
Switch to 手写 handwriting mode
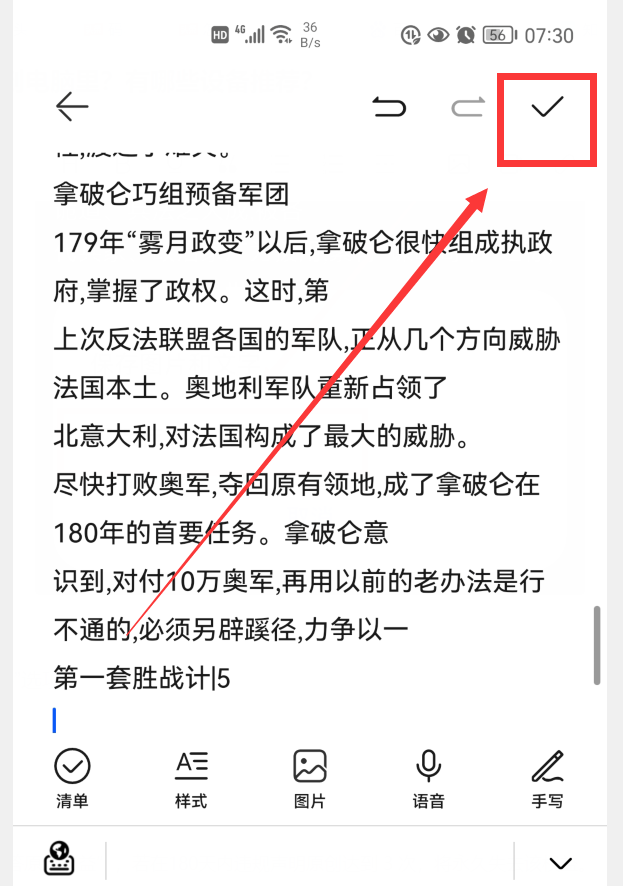pos(548,778)
